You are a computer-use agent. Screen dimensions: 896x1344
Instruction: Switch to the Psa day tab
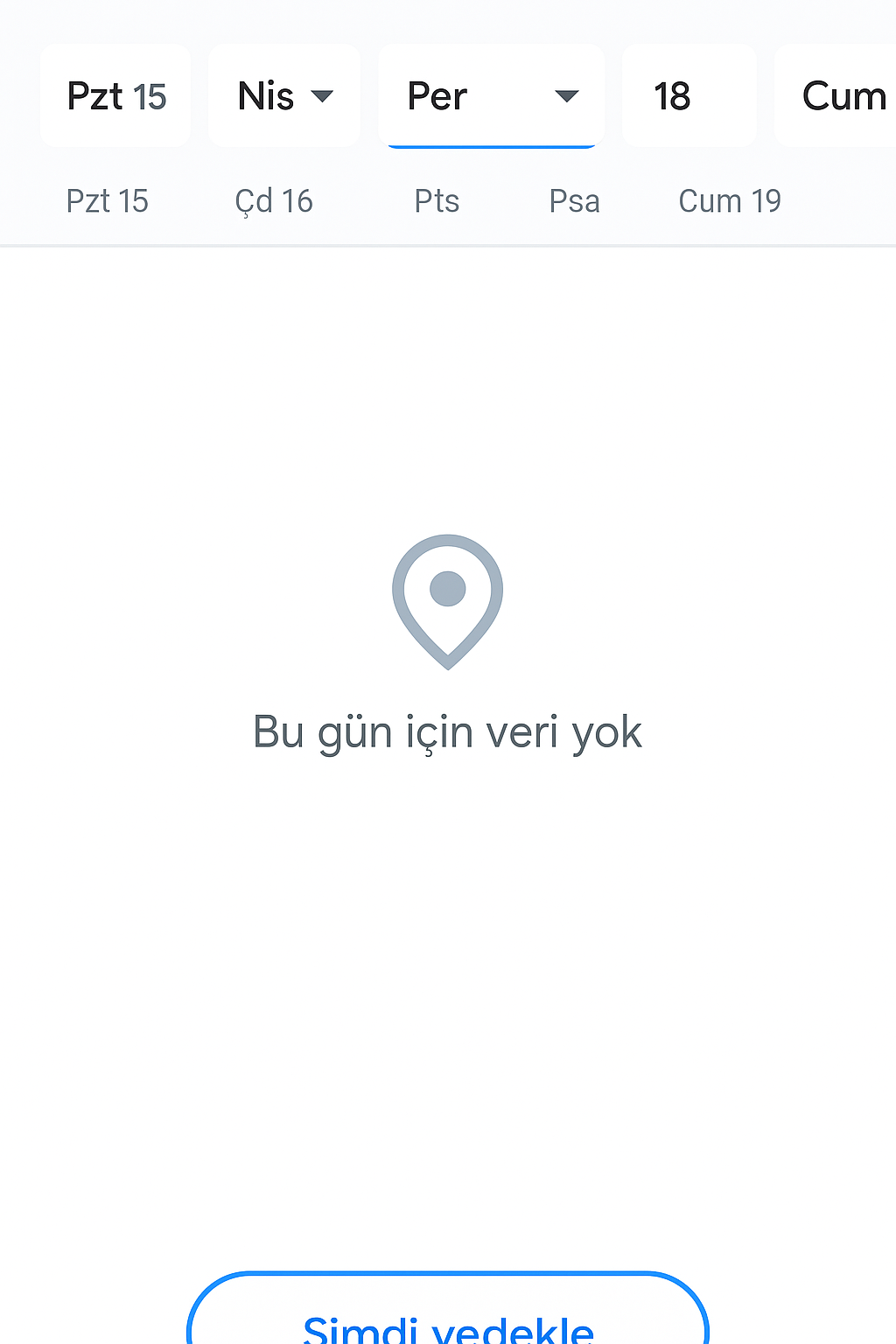coord(574,201)
